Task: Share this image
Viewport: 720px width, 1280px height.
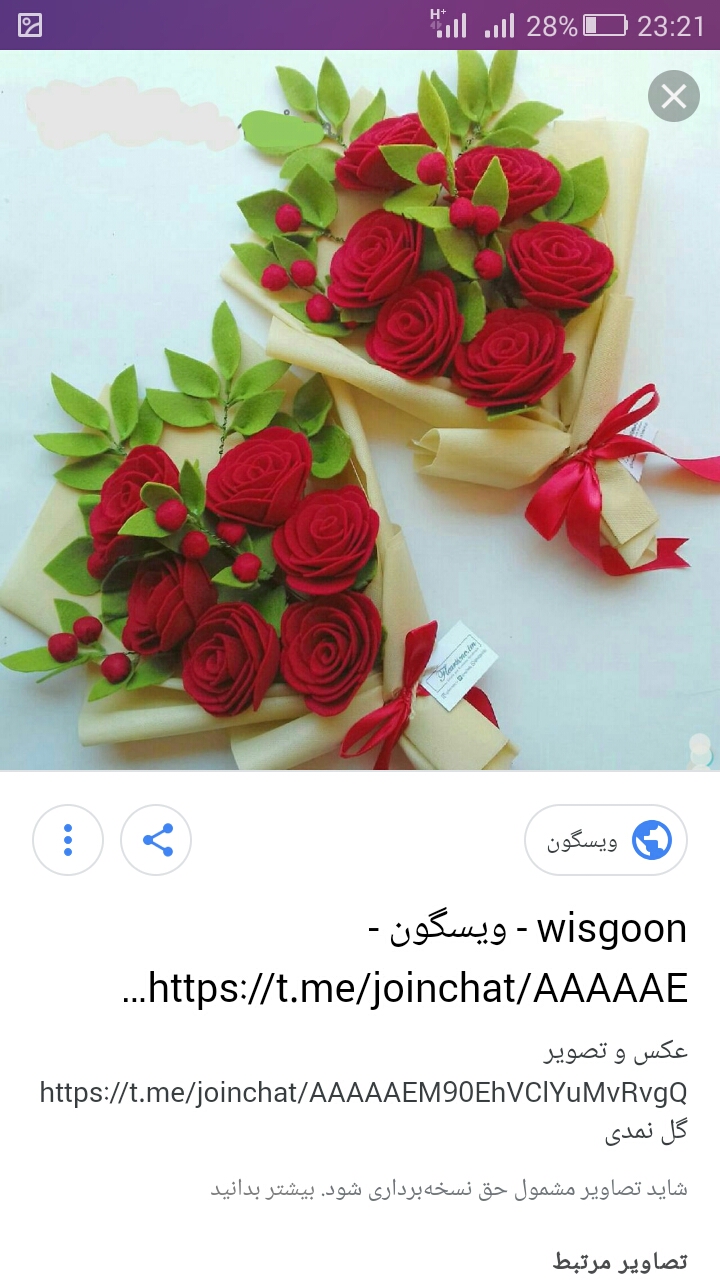Action: point(156,840)
